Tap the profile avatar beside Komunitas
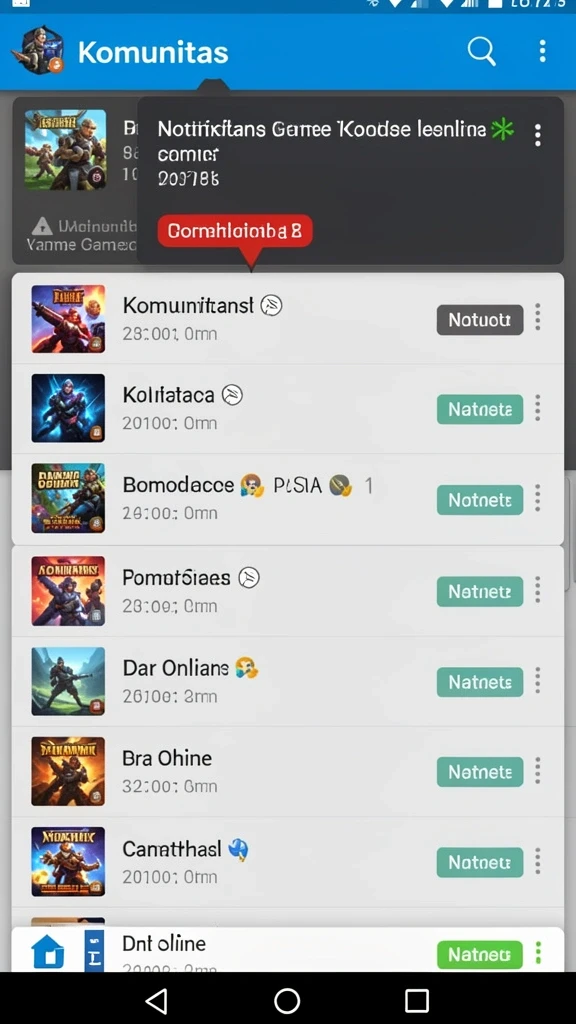Screen dimensions: 576x1024 coord(42,50)
